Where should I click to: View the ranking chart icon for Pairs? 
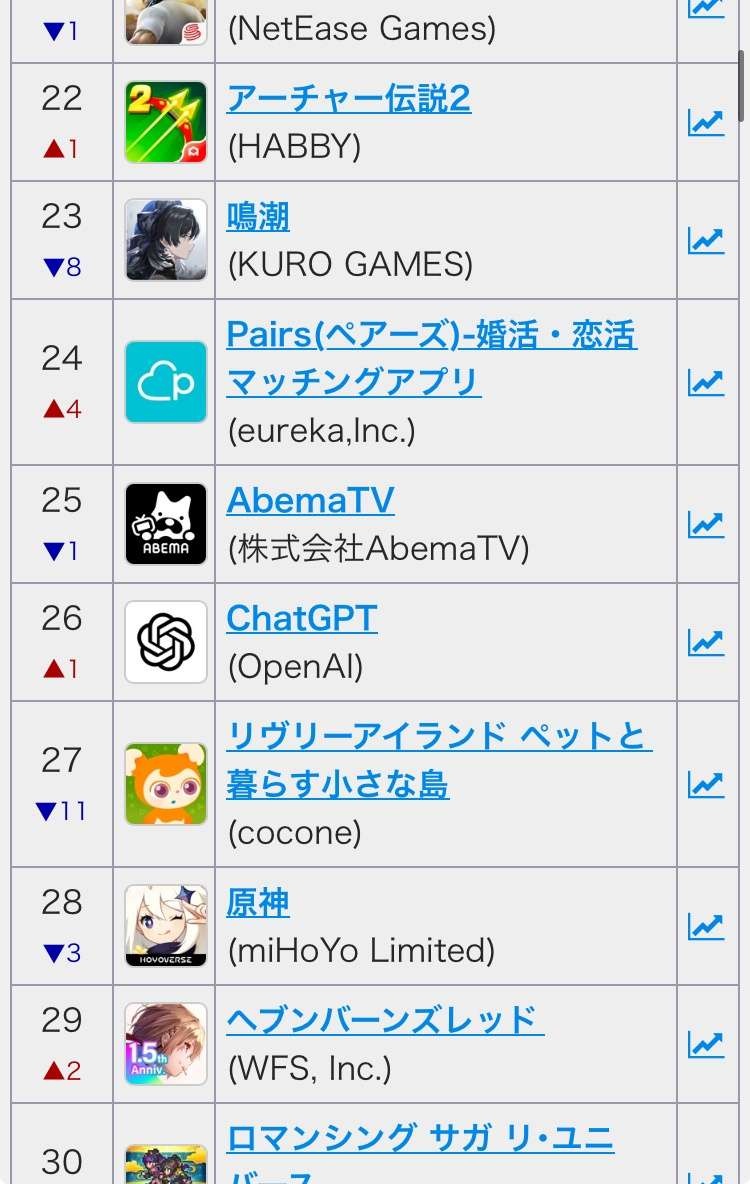pyautogui.click(x=706, y=383)
